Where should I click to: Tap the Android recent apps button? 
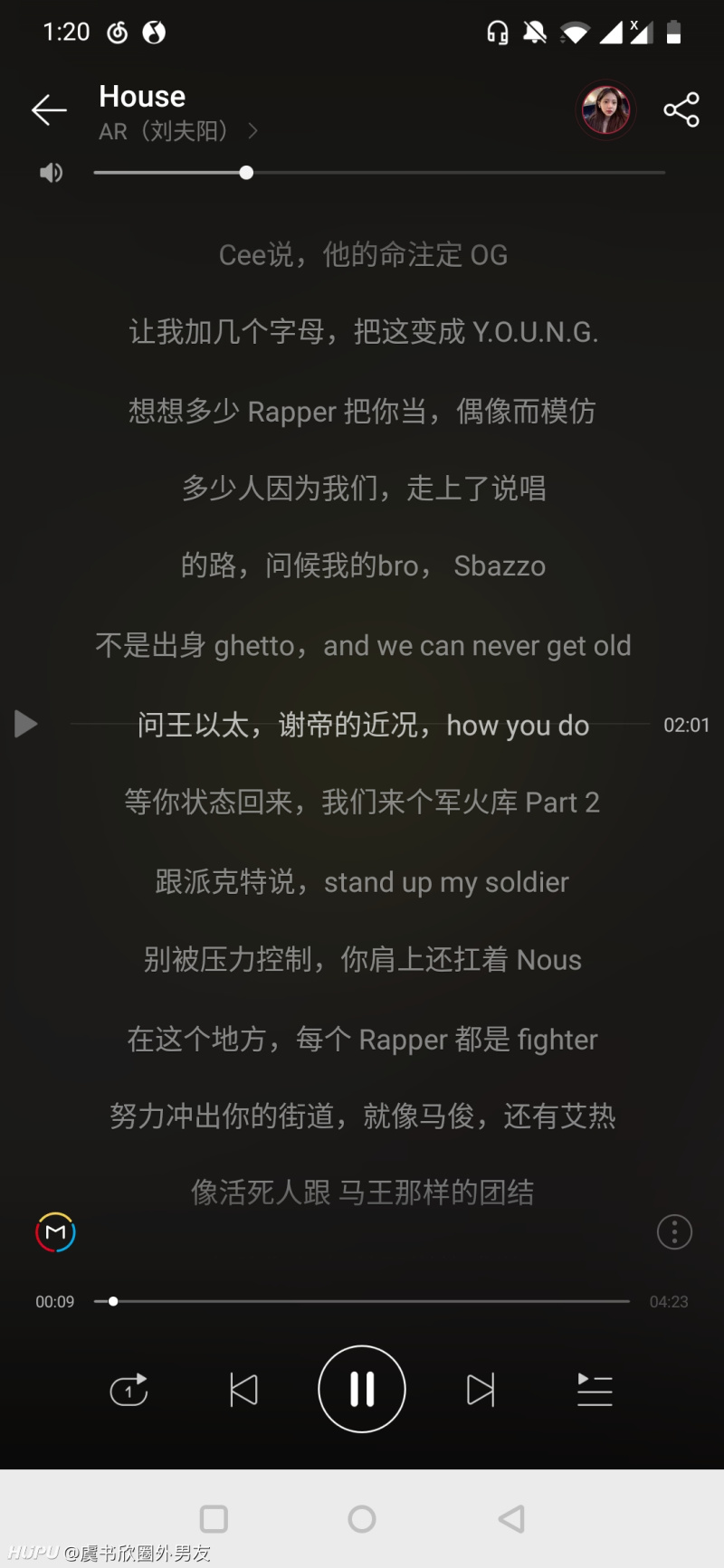214,1518
